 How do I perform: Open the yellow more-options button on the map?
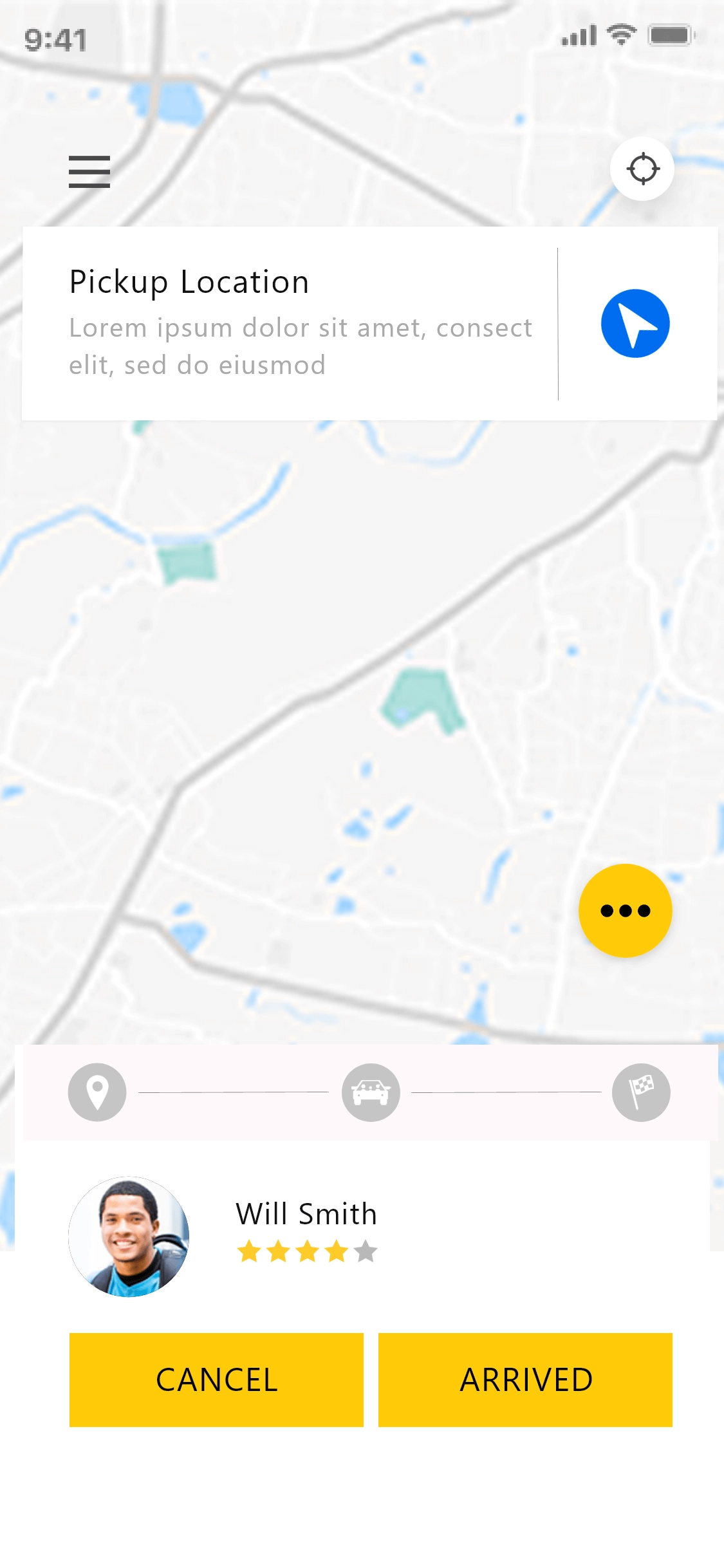click(625, 910)
